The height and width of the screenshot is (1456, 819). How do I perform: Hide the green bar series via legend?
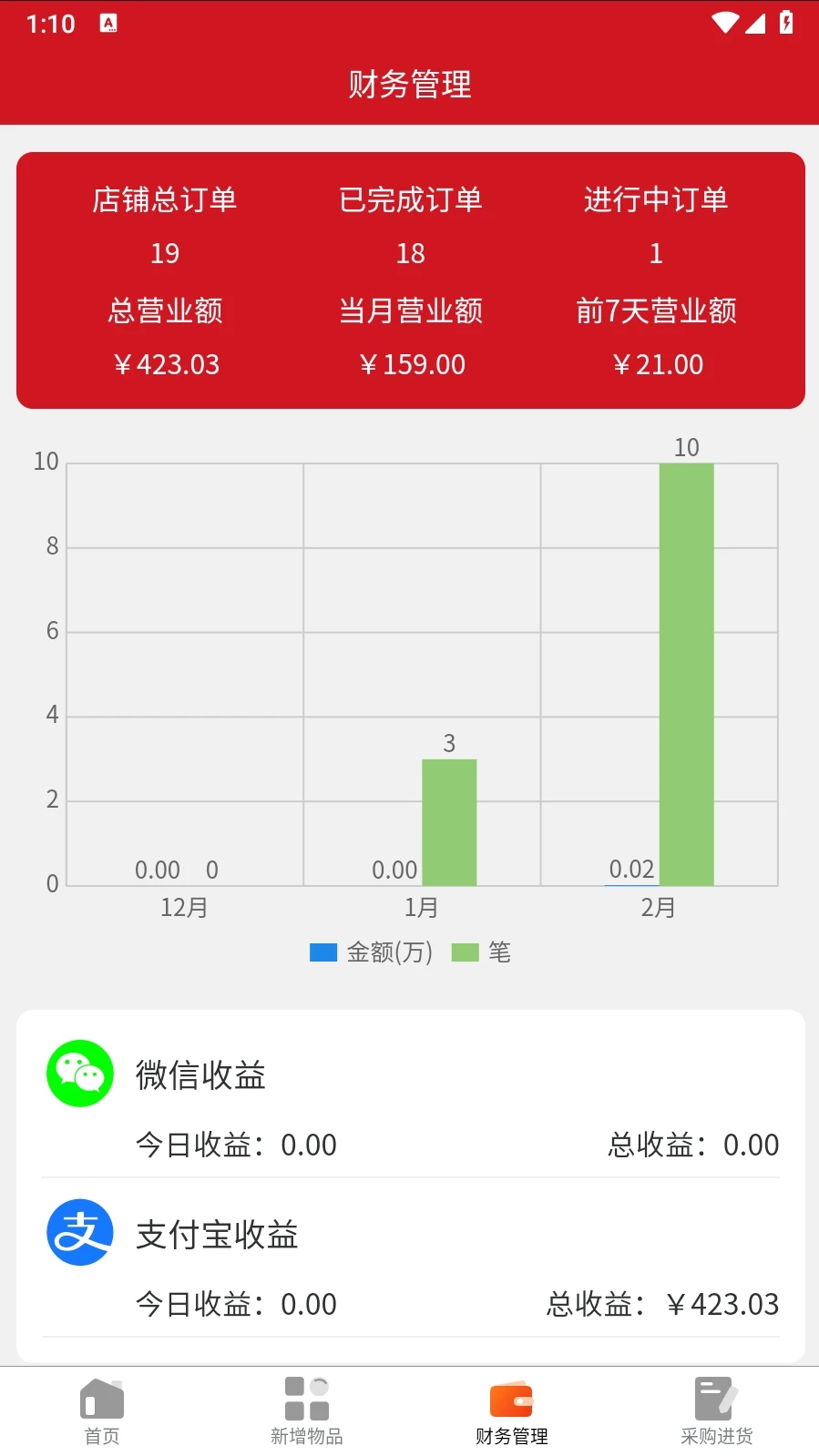click(482, 952)
